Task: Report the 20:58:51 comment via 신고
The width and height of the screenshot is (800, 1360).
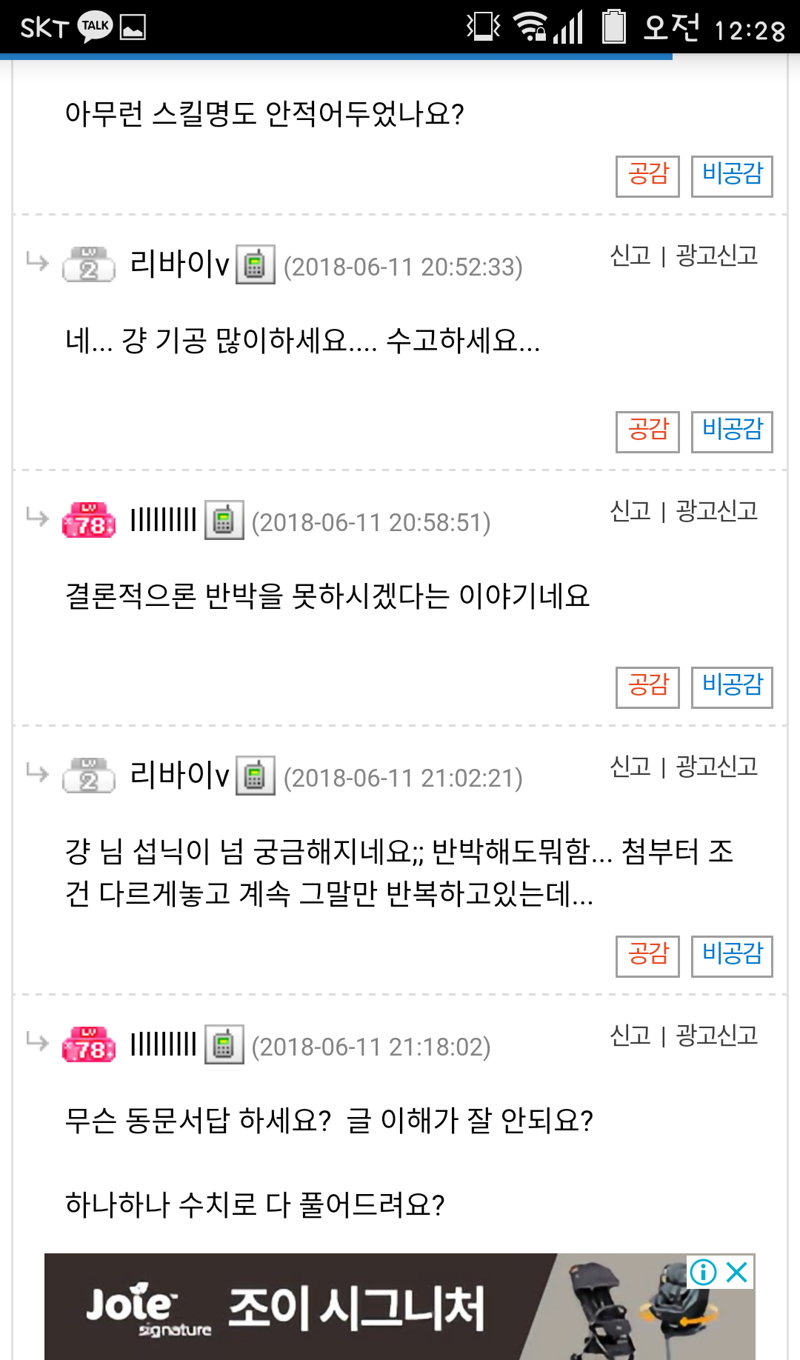Action: (x=630, y=512)
